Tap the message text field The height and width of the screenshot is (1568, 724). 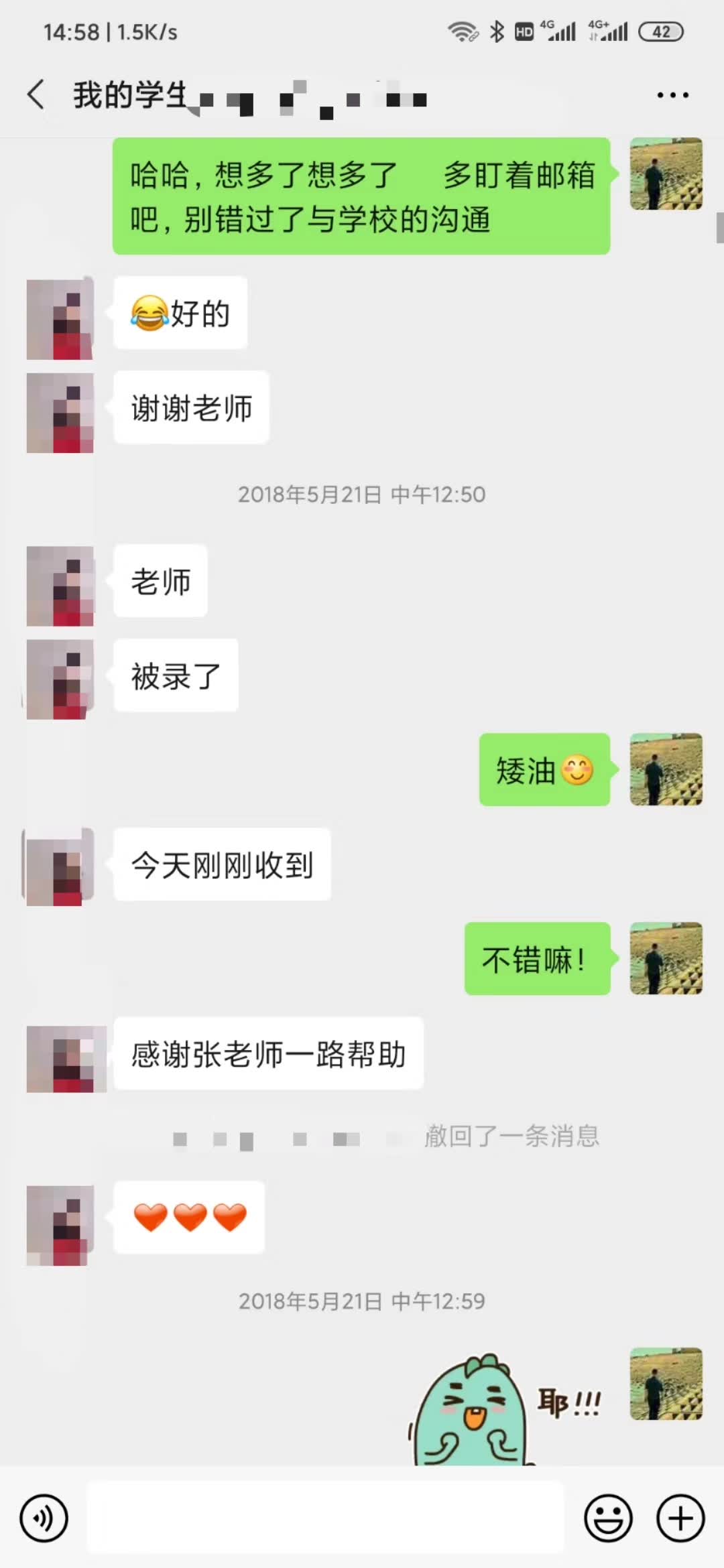pyautogui.click(x=326, y=1518)
